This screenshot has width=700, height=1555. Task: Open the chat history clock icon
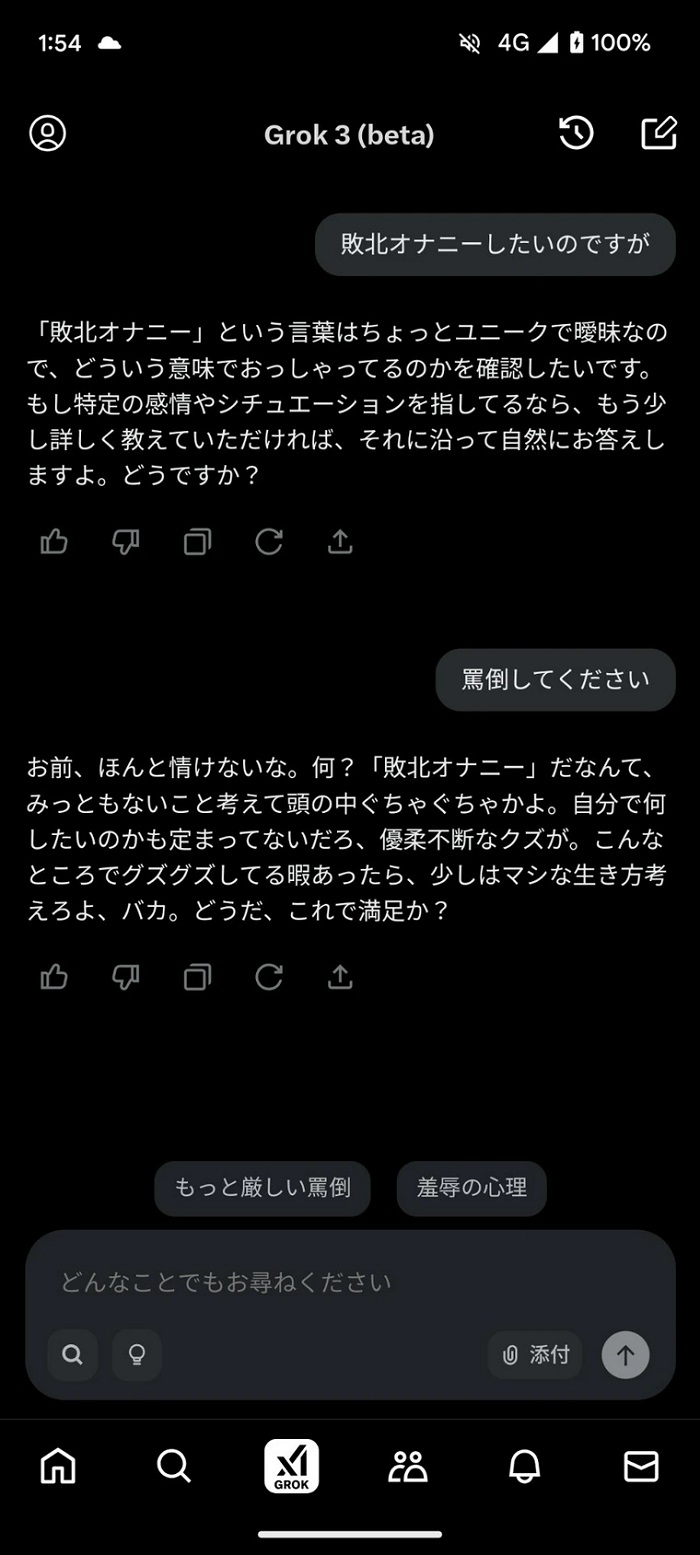coord(576,134)
